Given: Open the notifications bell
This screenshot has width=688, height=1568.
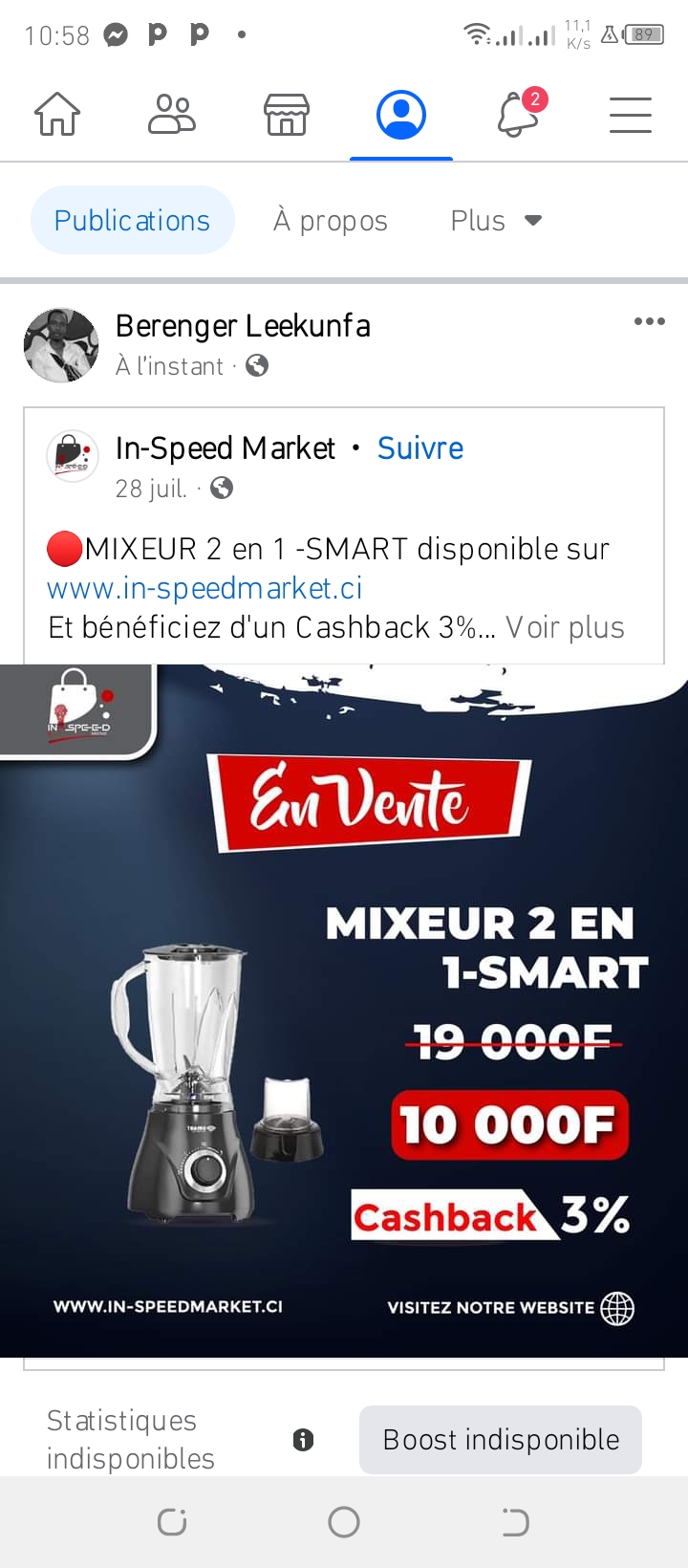Looking at the screenshot, I should tap(517, 114).
